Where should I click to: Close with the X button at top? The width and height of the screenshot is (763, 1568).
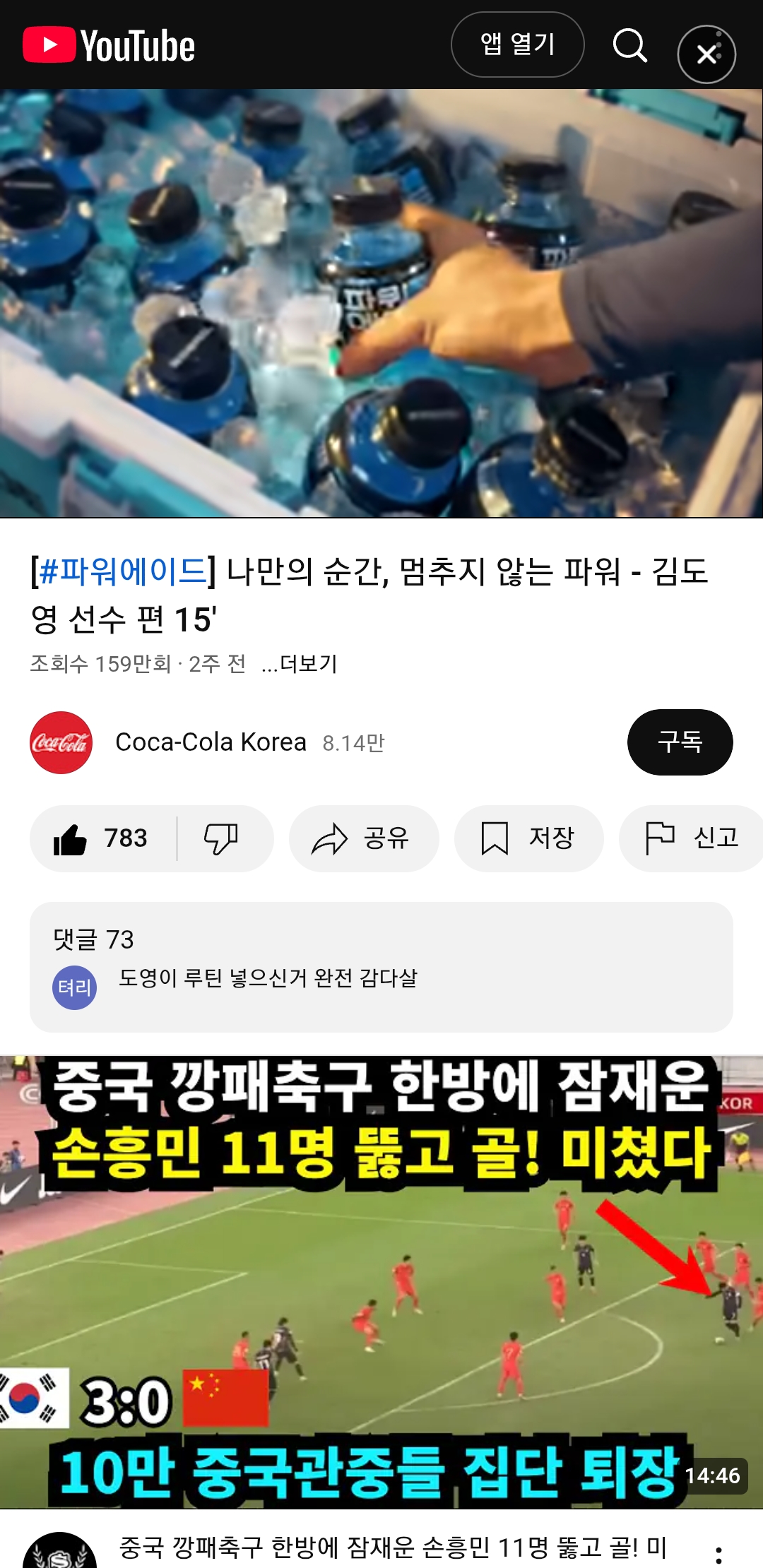706,54
